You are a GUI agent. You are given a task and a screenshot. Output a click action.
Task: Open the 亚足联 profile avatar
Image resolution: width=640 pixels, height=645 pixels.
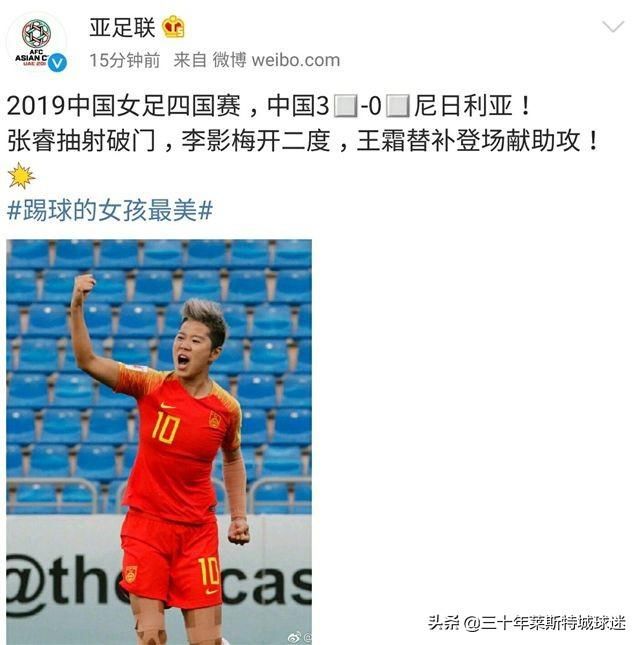[36, 42]
